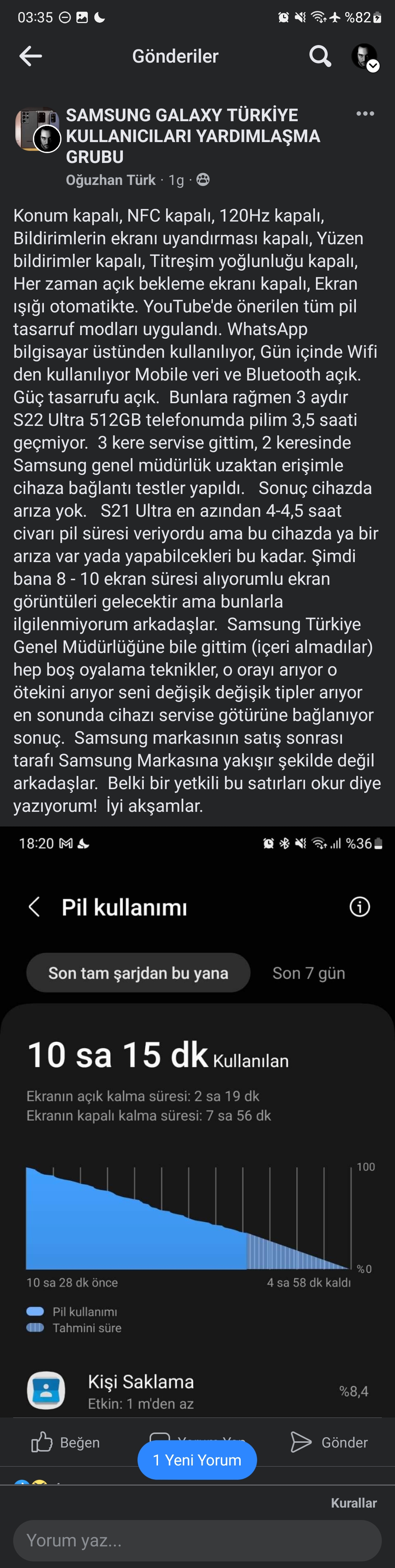View Oğuzhan Türk's profile
395x1568 pixels.
pyautogui.click(x=110, y=180)
